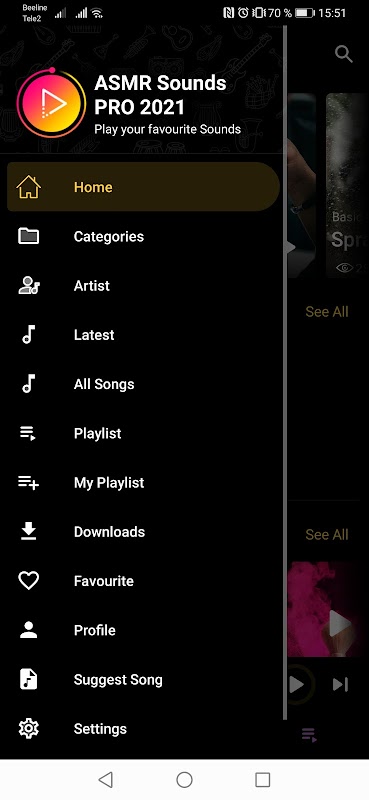This screenshot has height=800, width=369.
Task: Open Suggest Song
Action: pyautogui.click(x=143, y=680)
